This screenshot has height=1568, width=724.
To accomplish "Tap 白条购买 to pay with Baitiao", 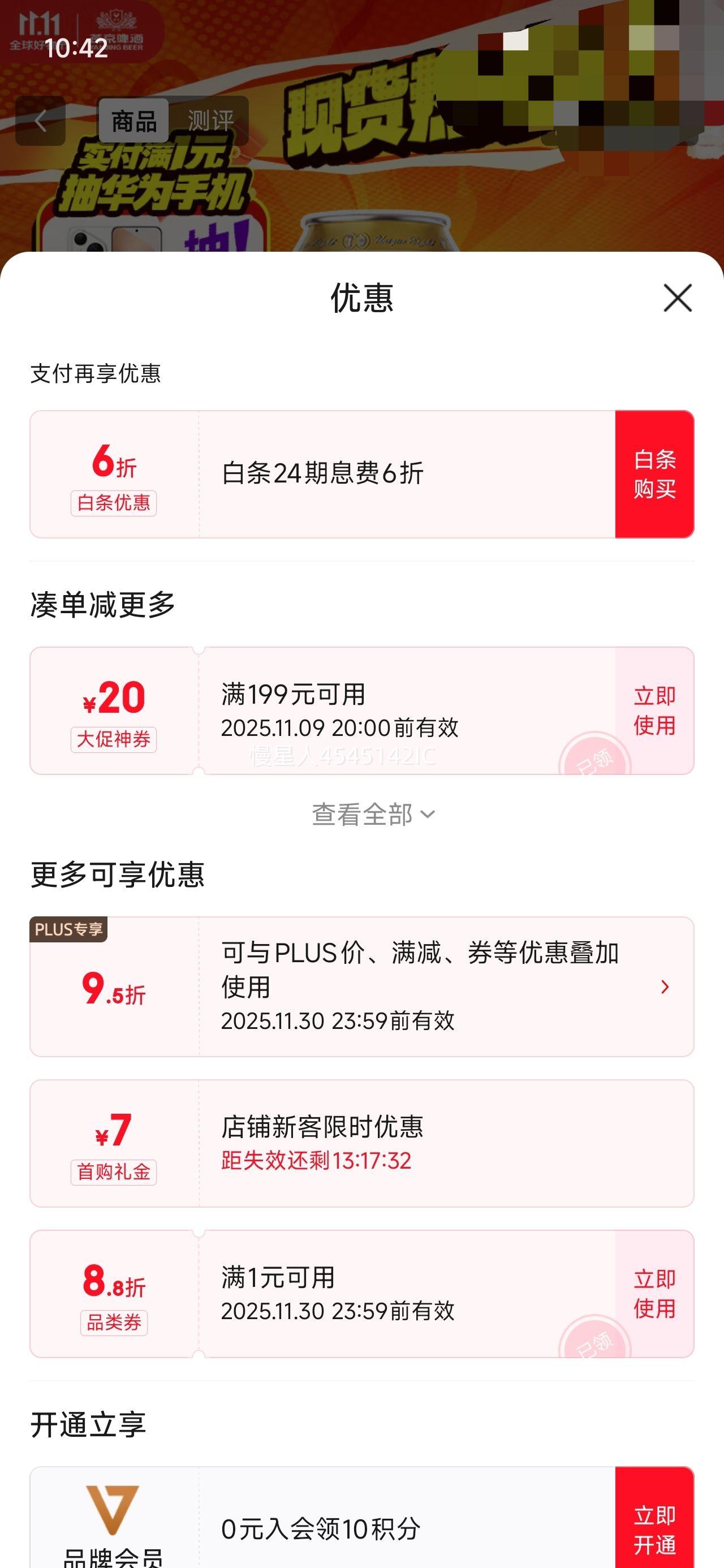I will [654, 479].
